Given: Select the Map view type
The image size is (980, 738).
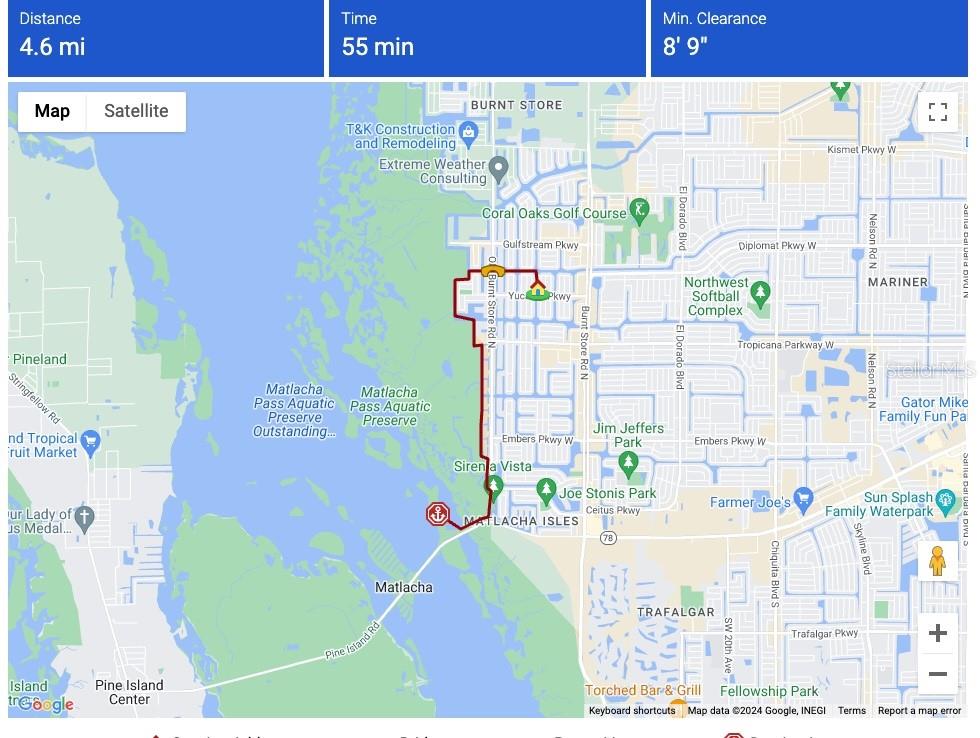Looking at the screenshot, I should coord(52,111).
